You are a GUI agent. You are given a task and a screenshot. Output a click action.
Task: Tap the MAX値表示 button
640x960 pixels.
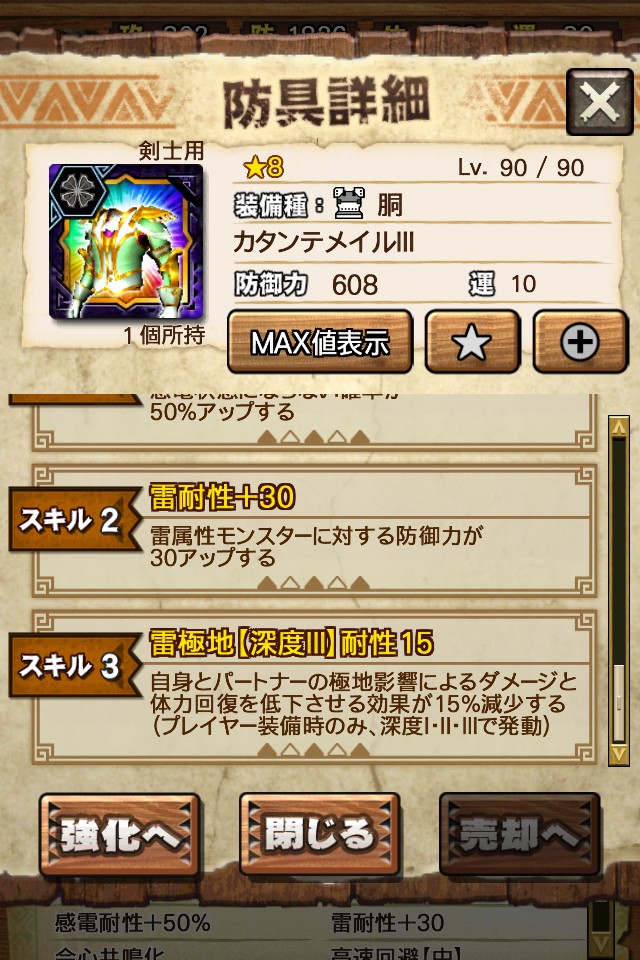pos(320,342)
